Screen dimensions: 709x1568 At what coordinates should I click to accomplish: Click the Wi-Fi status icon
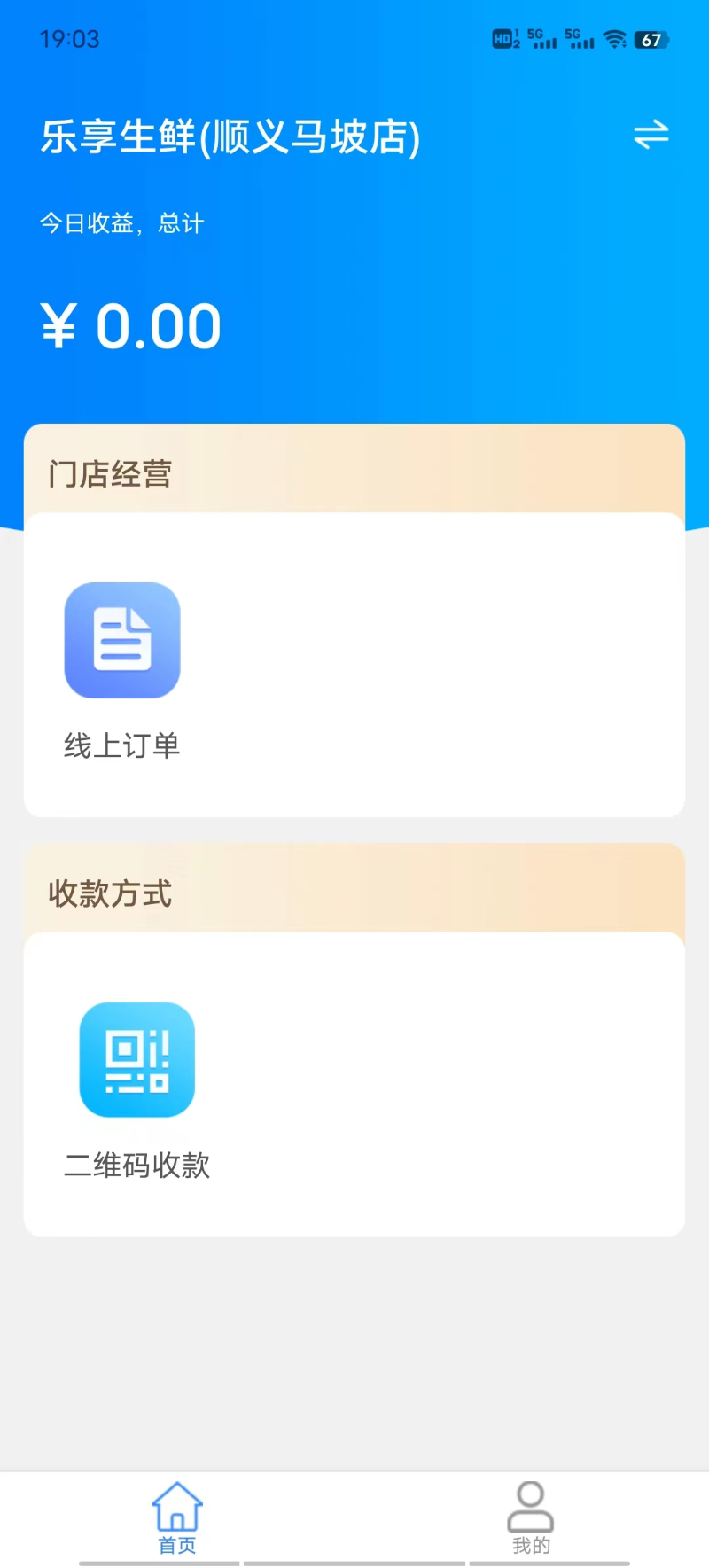tap(614, 39)
